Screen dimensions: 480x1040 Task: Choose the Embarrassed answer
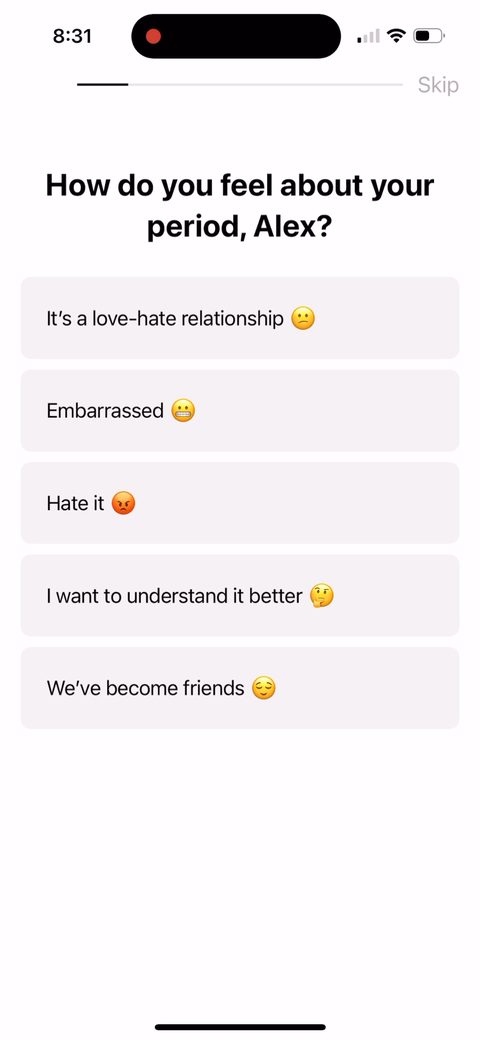[x=240, y=411]
